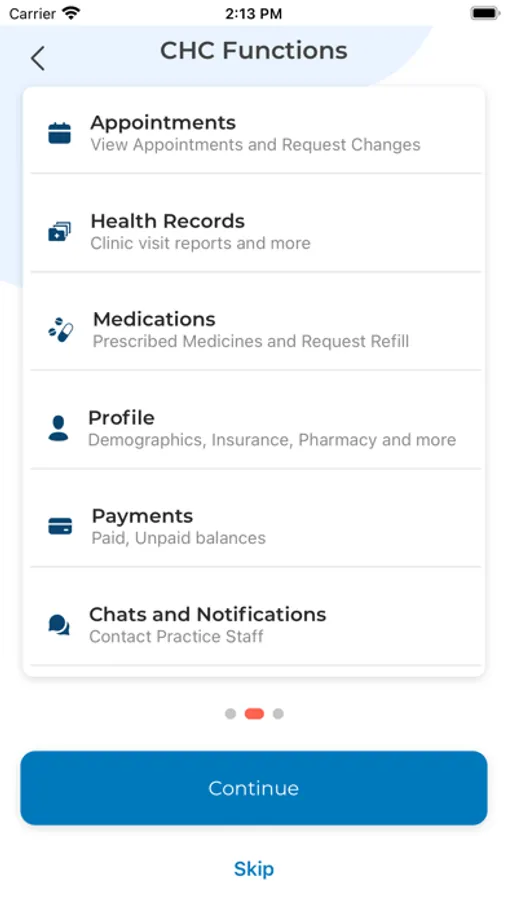Open the Profile row
The height and width of the screenshot is (900, 507).
[x=256, y=428]
